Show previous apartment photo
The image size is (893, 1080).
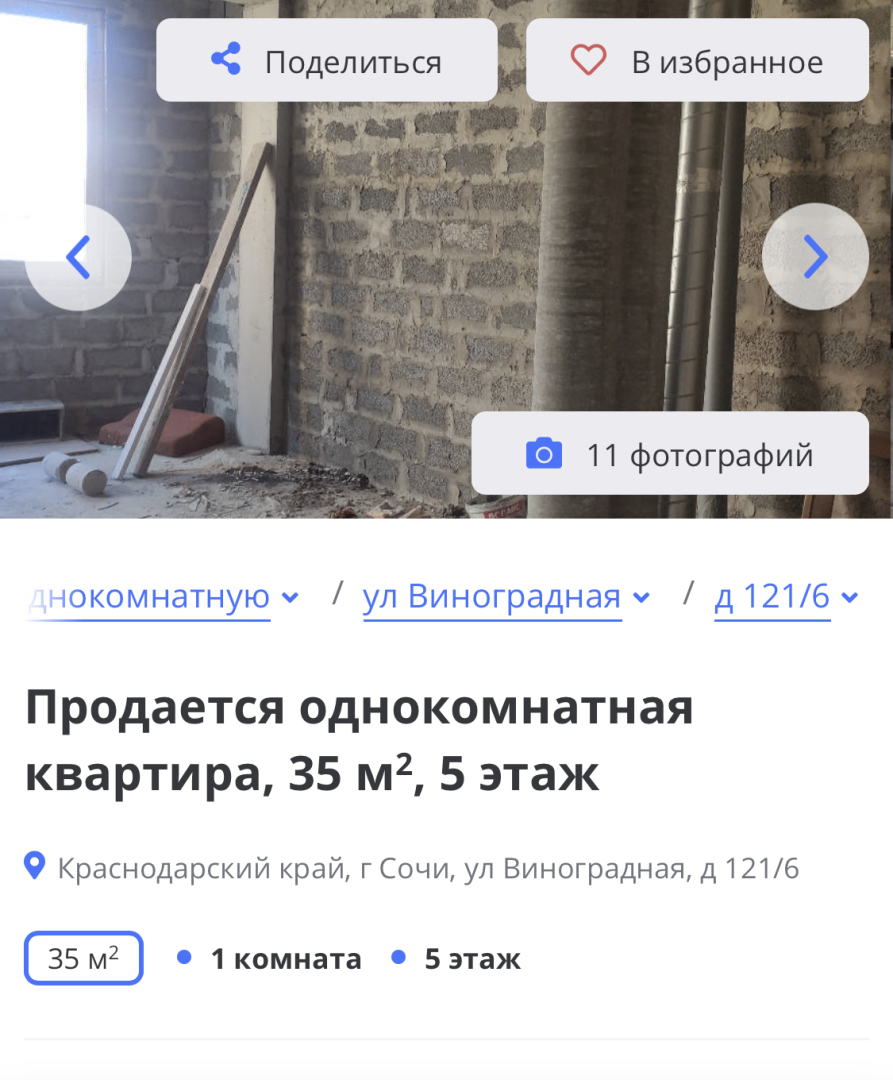point(78,257)
